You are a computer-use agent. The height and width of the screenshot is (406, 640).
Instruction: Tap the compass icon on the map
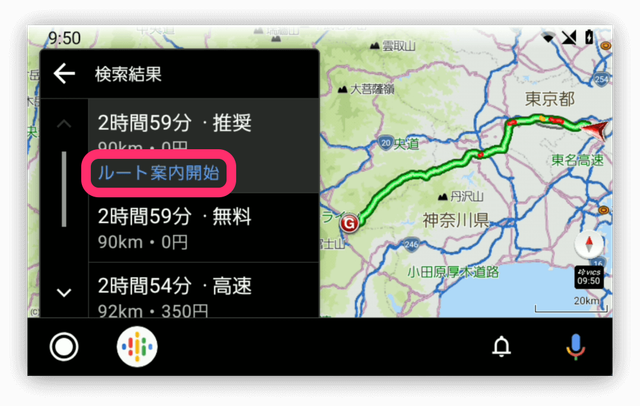click(x=590, y=246)
